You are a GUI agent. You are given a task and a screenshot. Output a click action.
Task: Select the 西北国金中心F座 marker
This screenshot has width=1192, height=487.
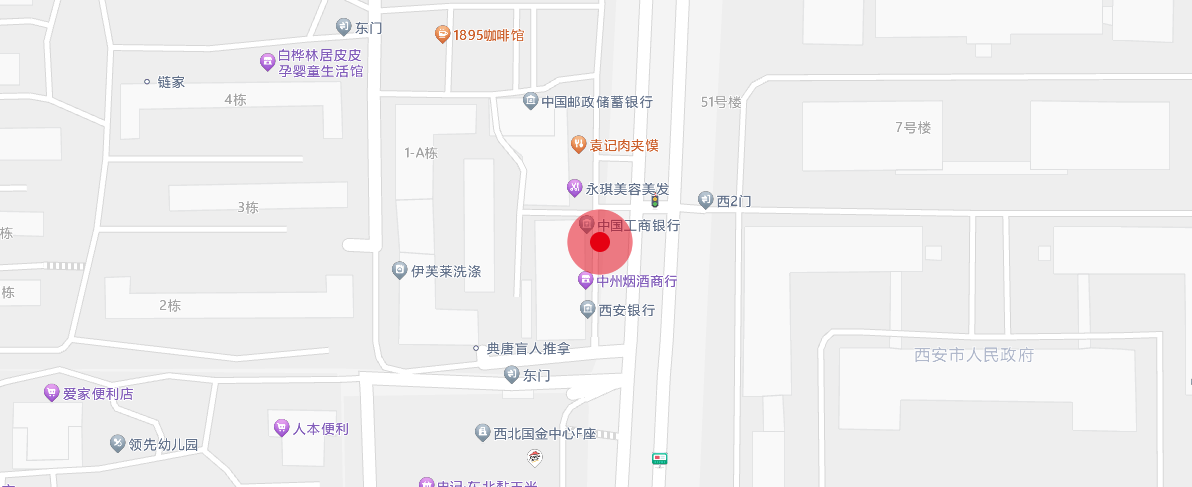[482, 433]
